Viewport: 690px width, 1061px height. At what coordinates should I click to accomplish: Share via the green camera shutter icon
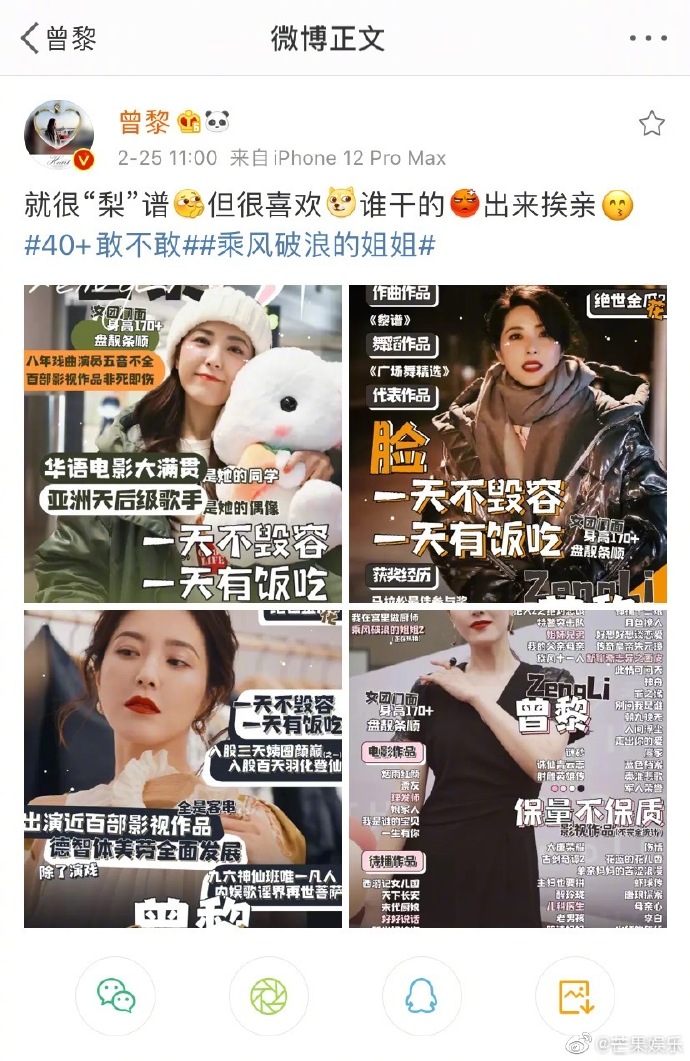[x=269, y=995]
